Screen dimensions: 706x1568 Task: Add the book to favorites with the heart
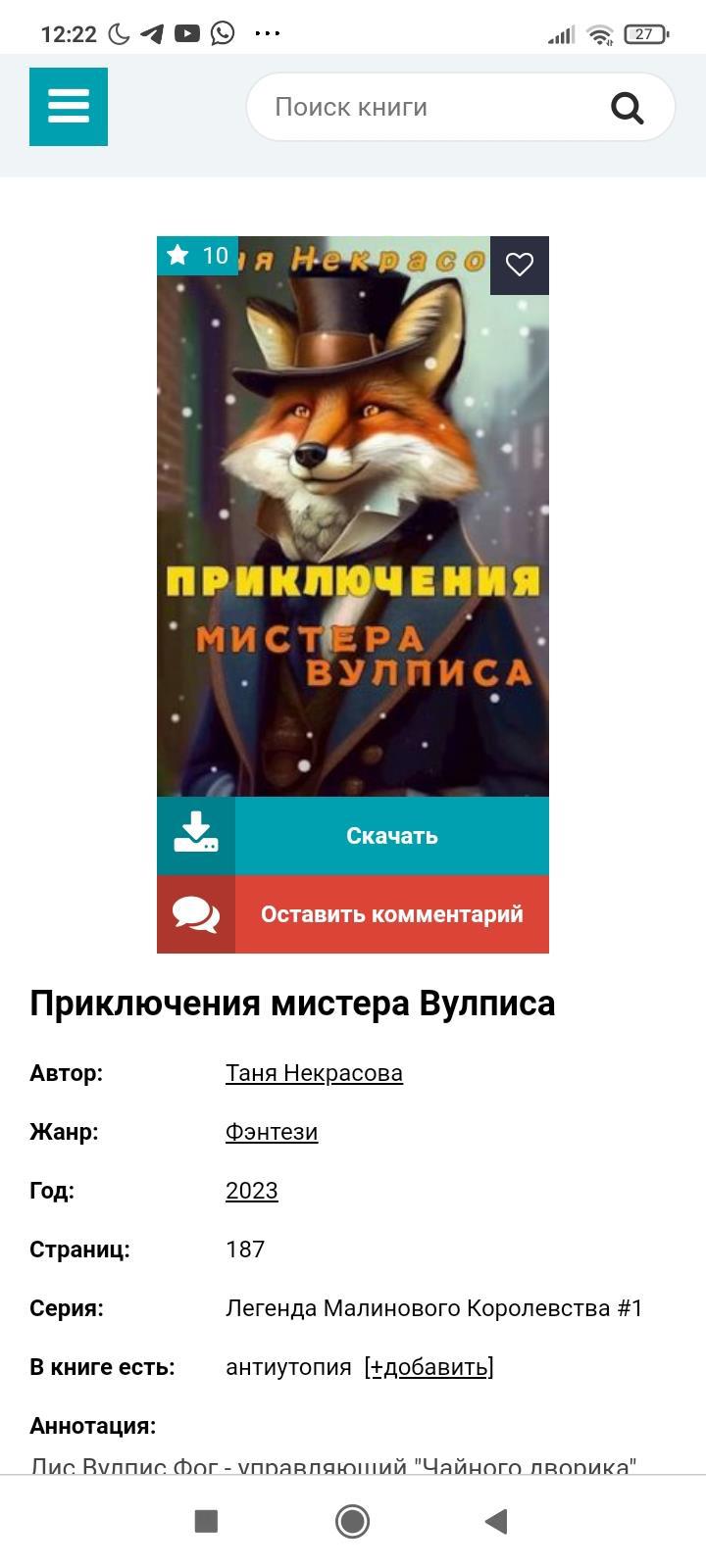click(519, 265)
